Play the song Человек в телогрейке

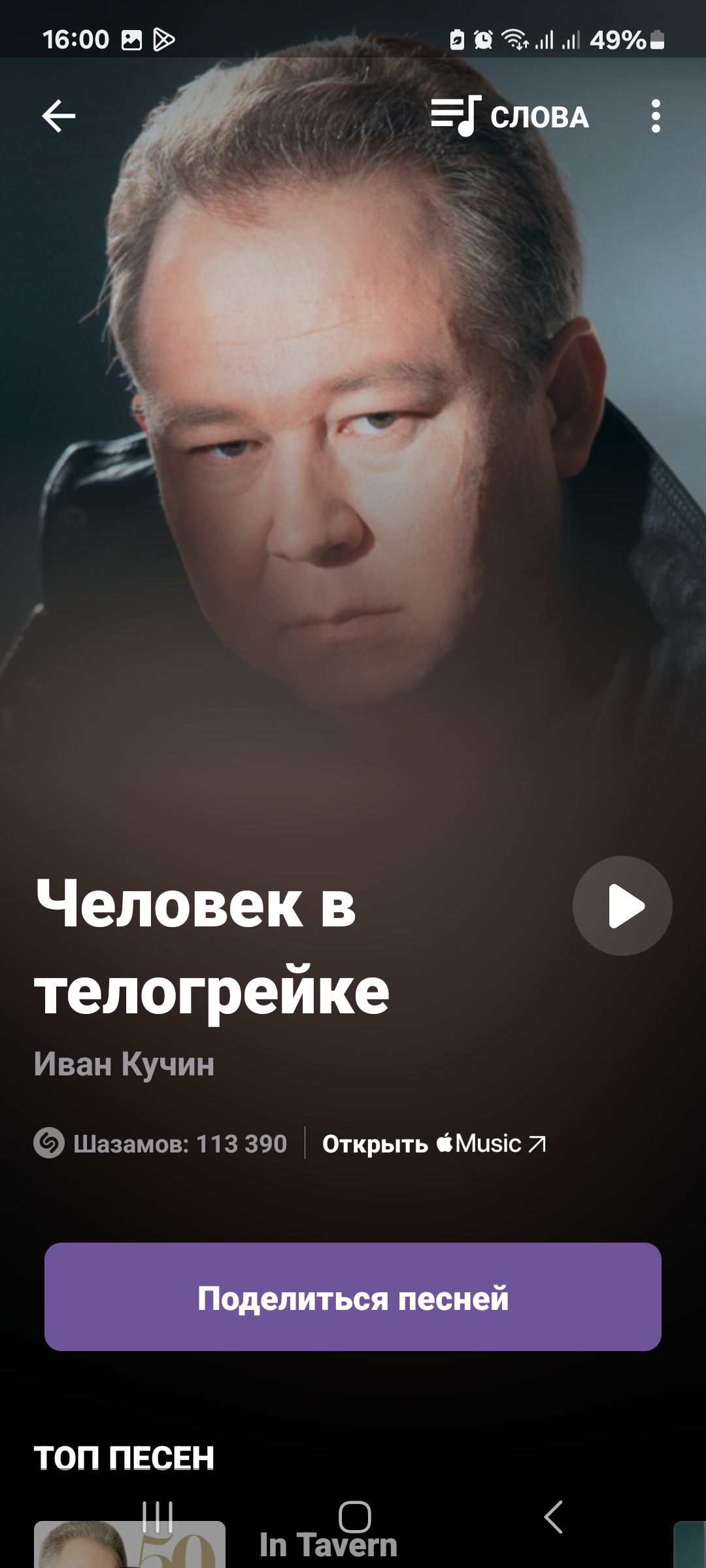point(621,906)
